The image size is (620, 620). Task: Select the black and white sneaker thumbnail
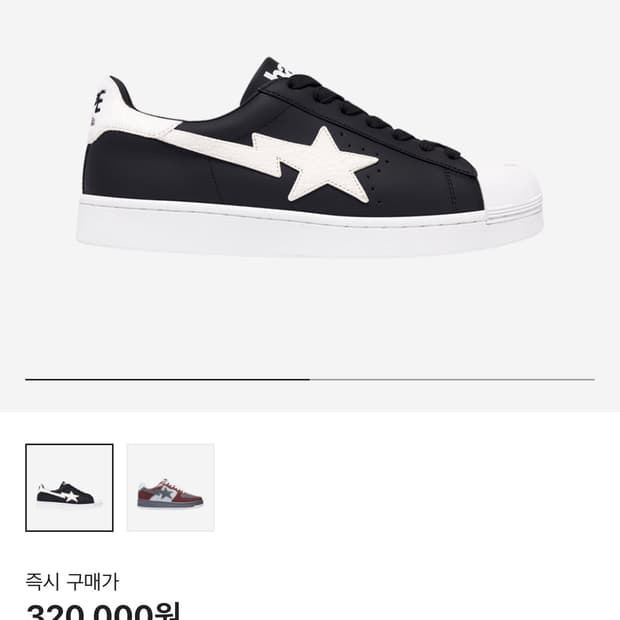(69, 488)
